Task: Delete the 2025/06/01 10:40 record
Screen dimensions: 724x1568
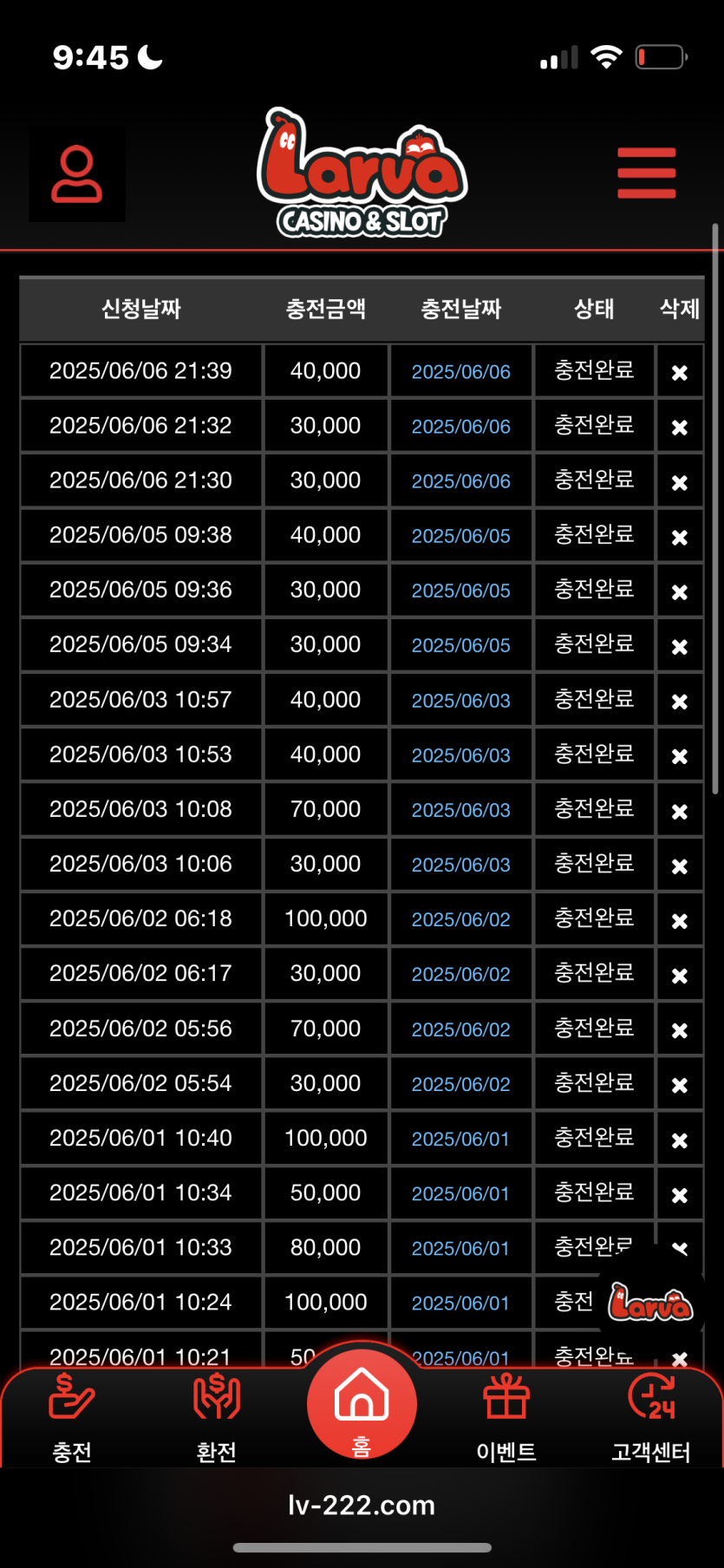Action: point(680,1140)
